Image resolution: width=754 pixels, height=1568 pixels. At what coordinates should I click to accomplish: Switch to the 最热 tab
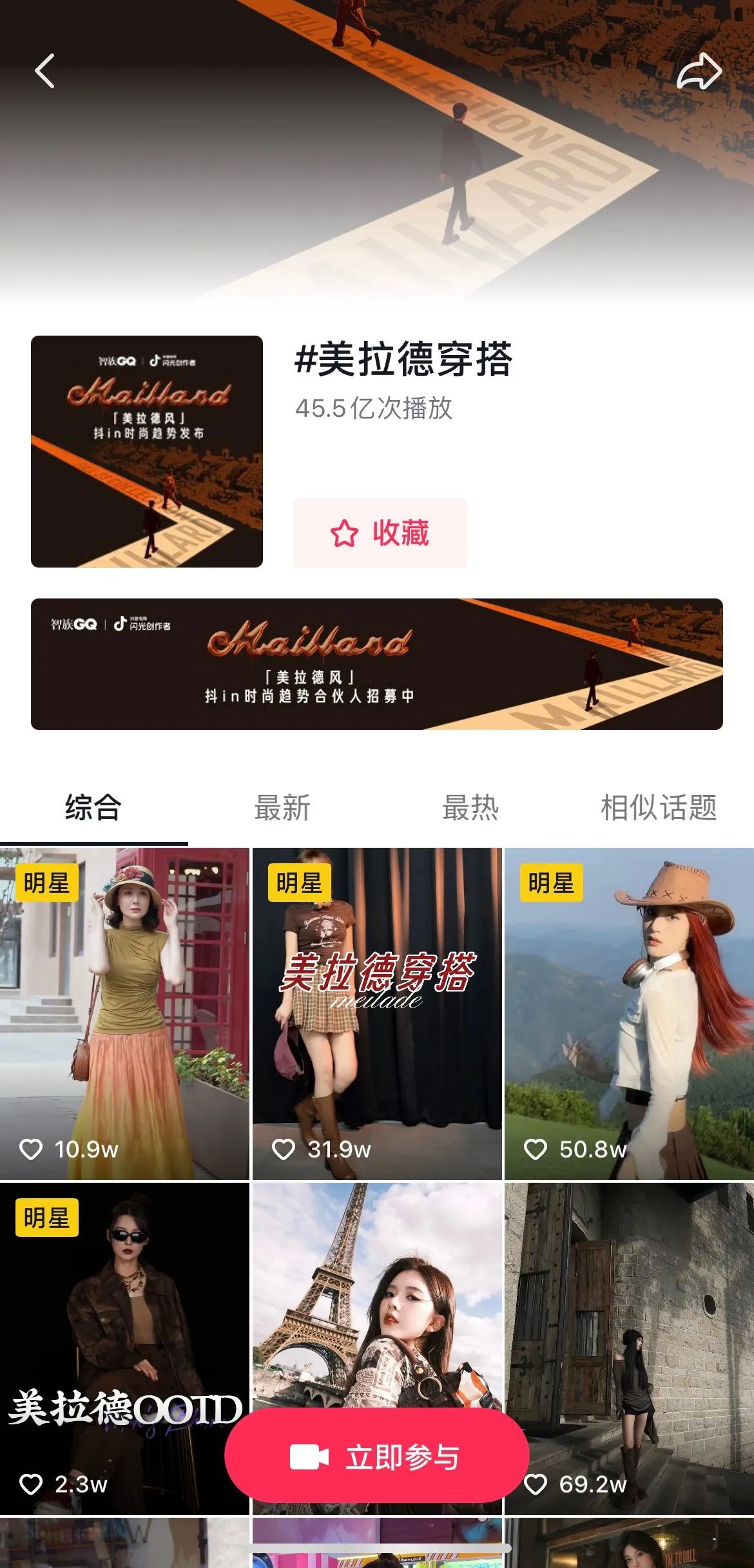[470, 807]
